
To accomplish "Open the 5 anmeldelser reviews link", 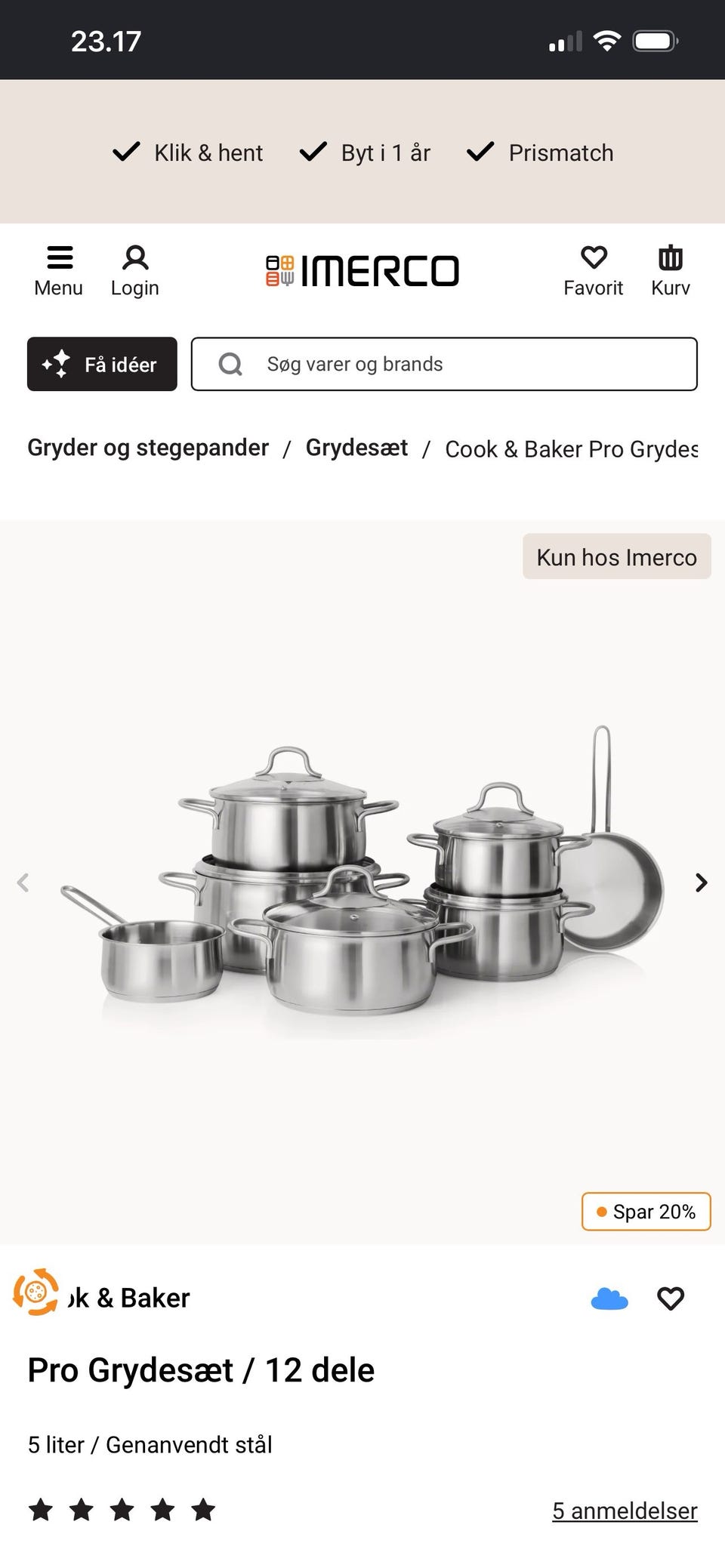I will 625,1511.
